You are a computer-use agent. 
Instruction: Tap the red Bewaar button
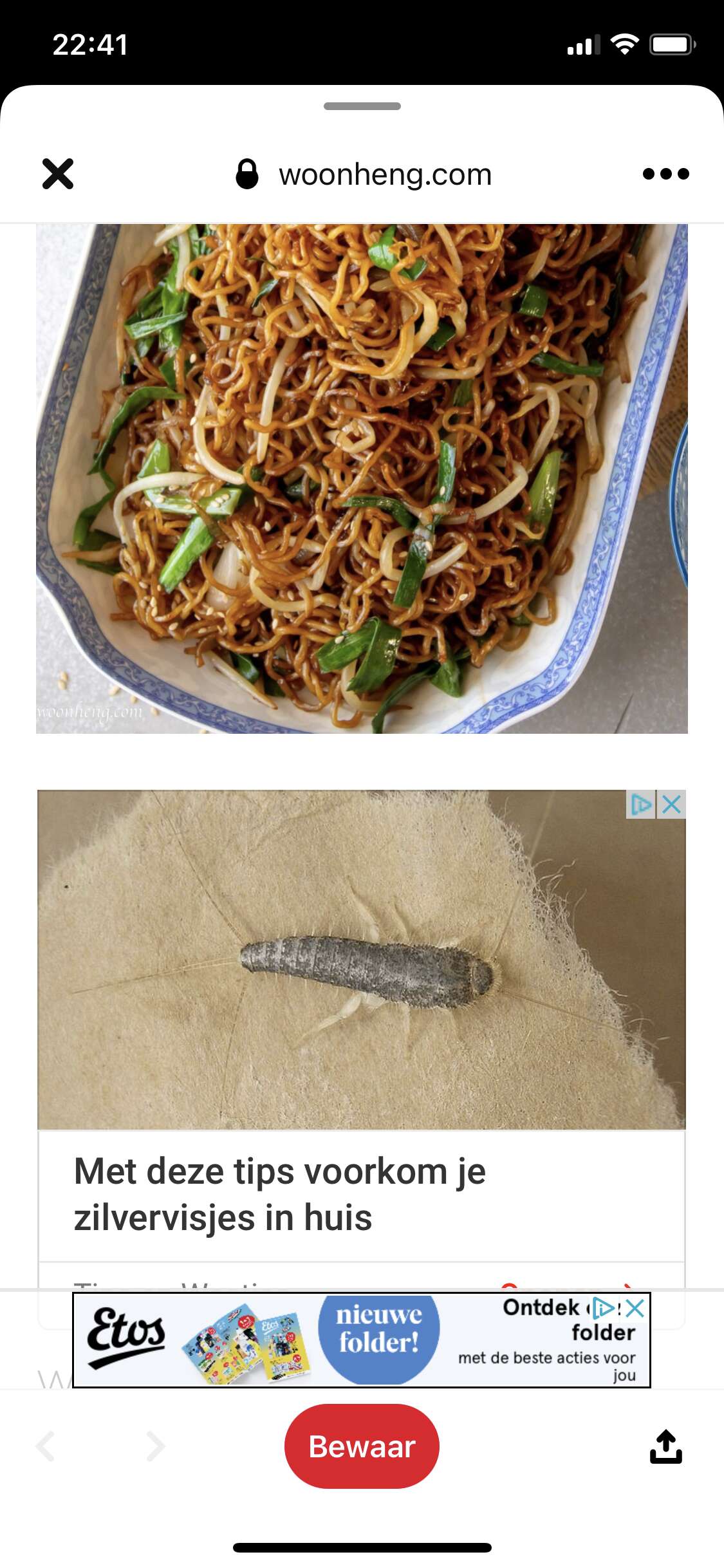362,1446
